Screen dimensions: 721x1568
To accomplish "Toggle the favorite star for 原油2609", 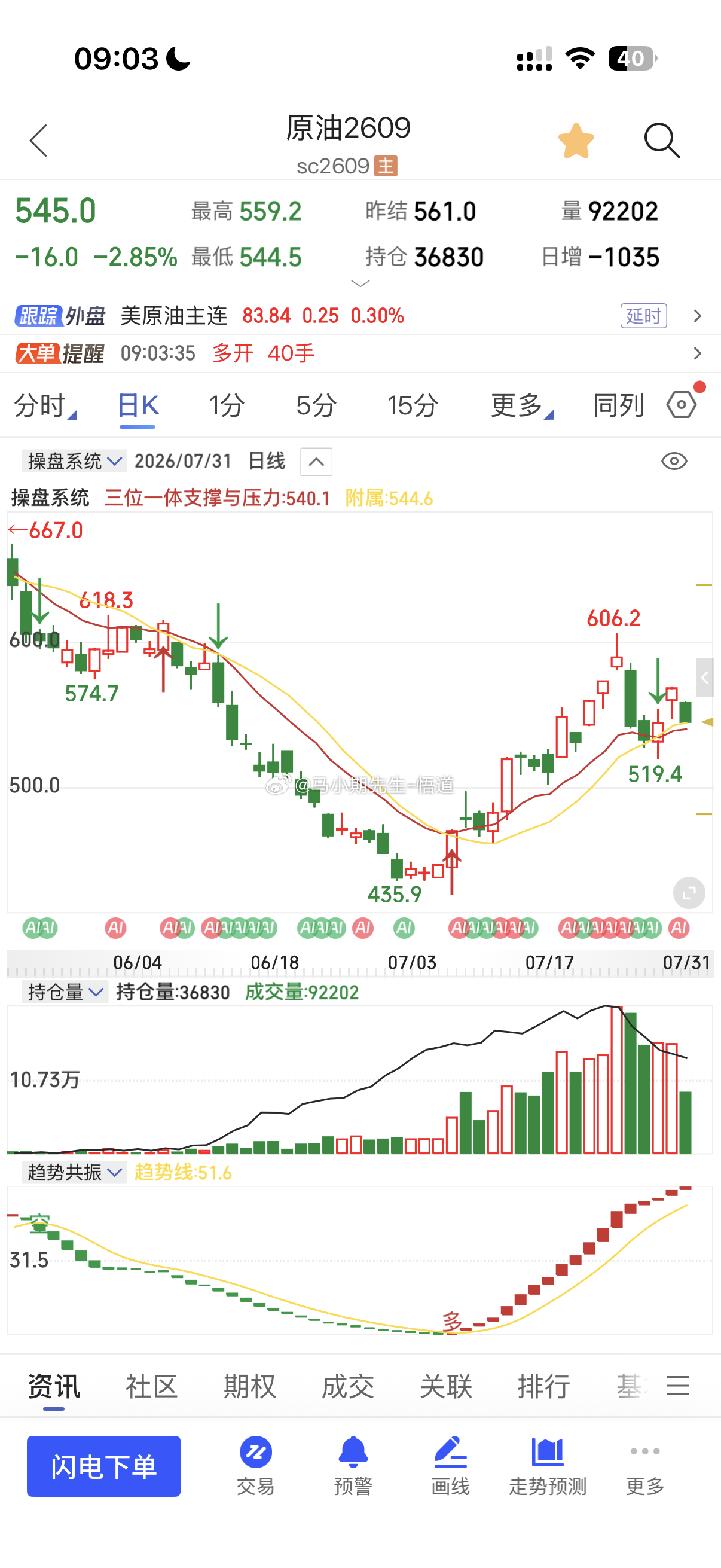I will pyautogui.click(x=576, y=141).
